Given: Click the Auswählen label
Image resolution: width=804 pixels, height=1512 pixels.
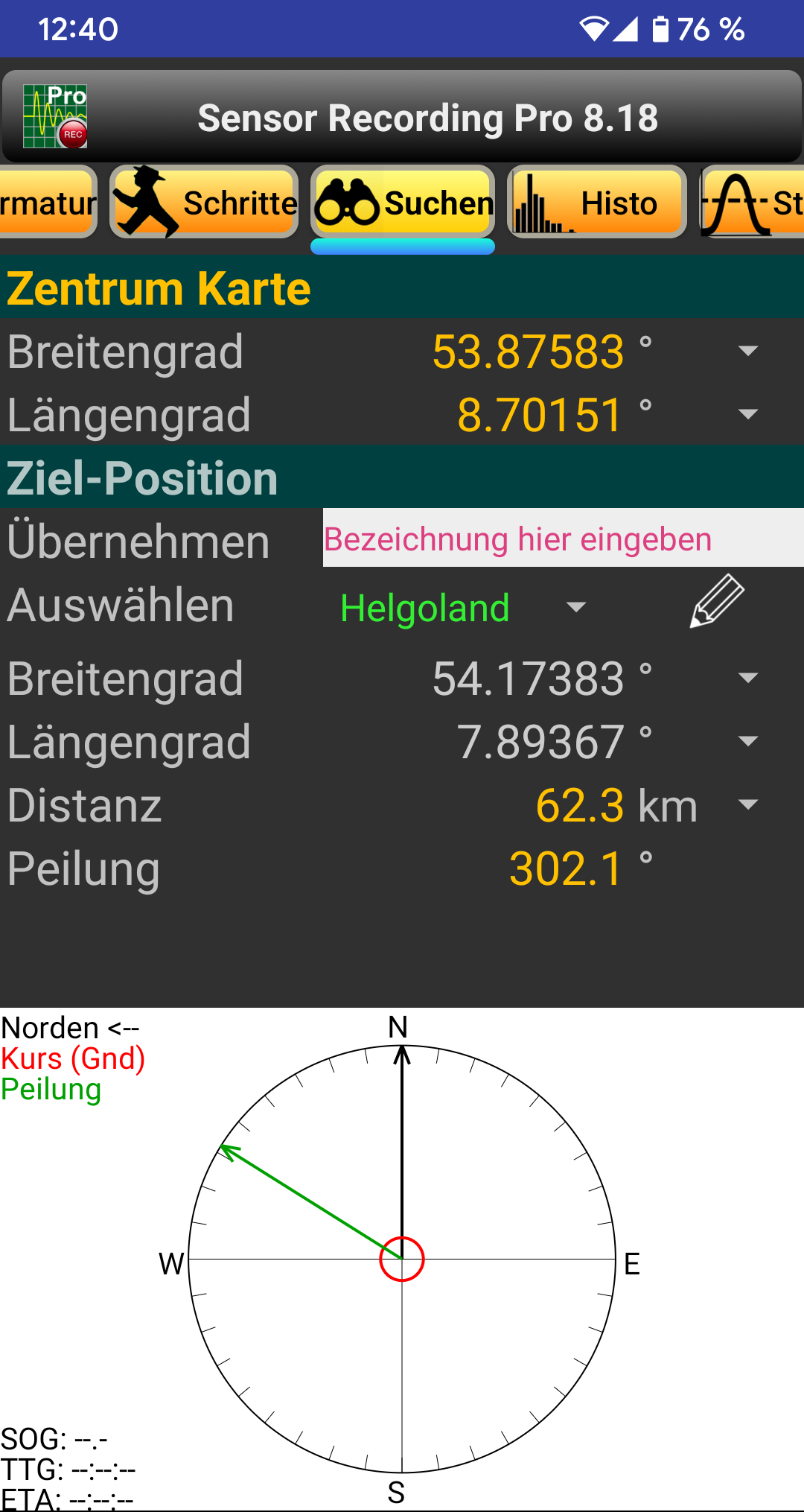Looking at the screenshot, I should tap(119, 607).
